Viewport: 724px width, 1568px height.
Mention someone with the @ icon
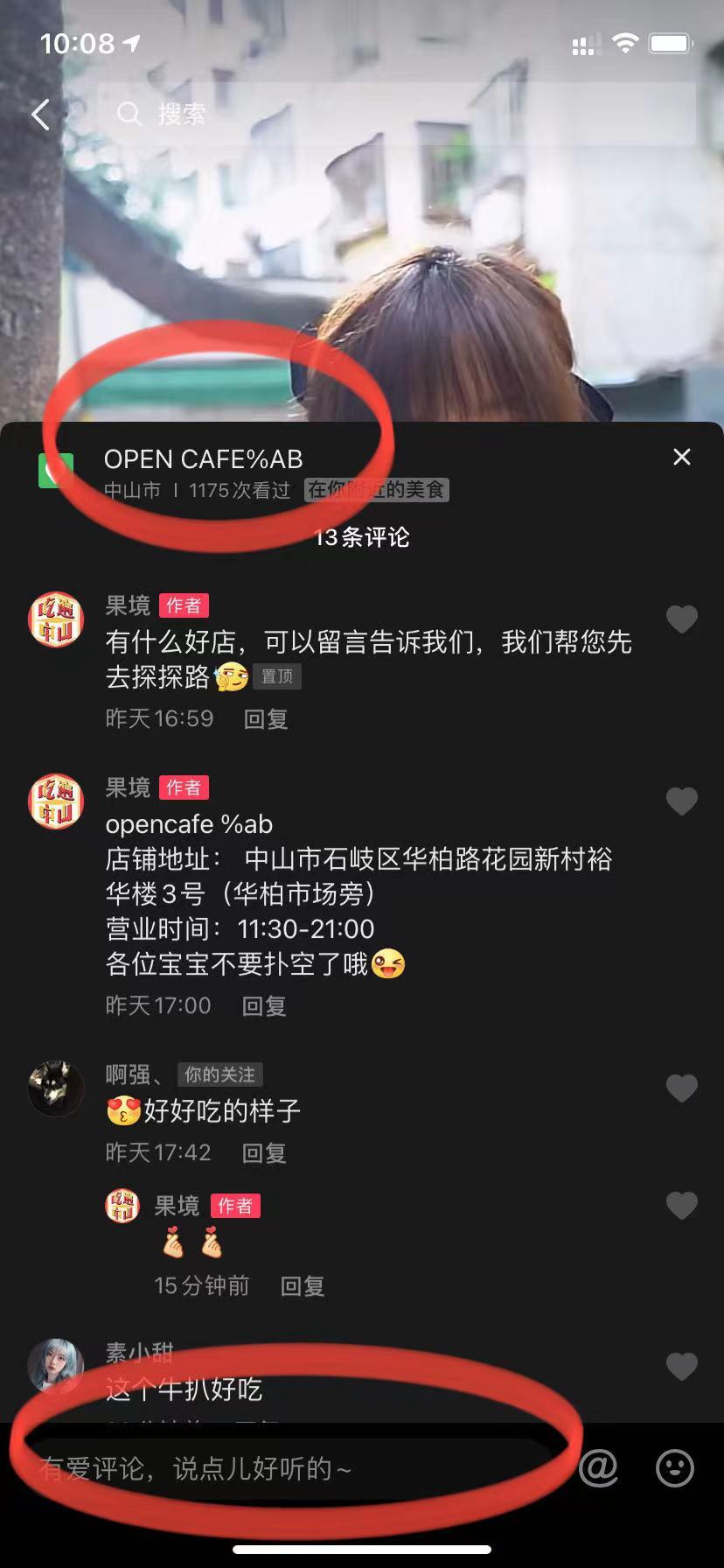[x=599, y=1467]
